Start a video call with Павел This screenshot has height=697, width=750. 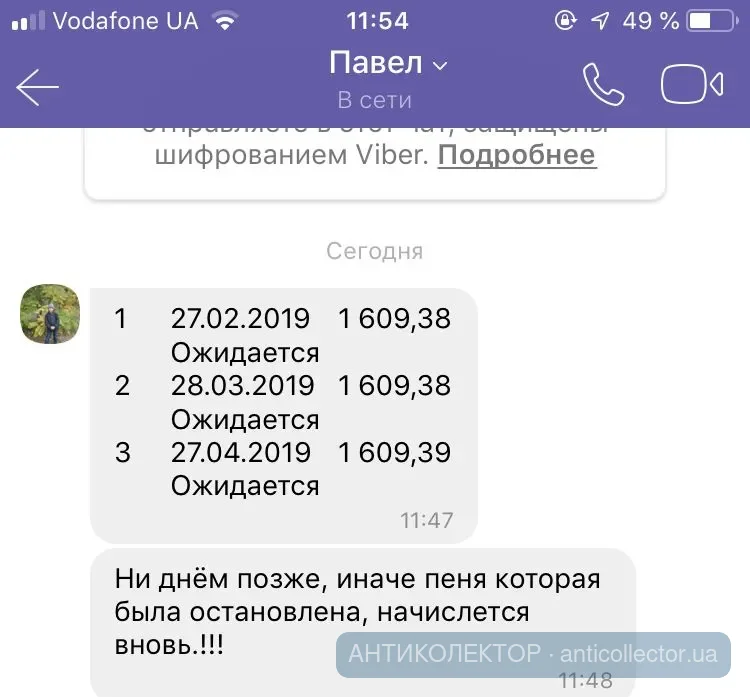(691, 85)
